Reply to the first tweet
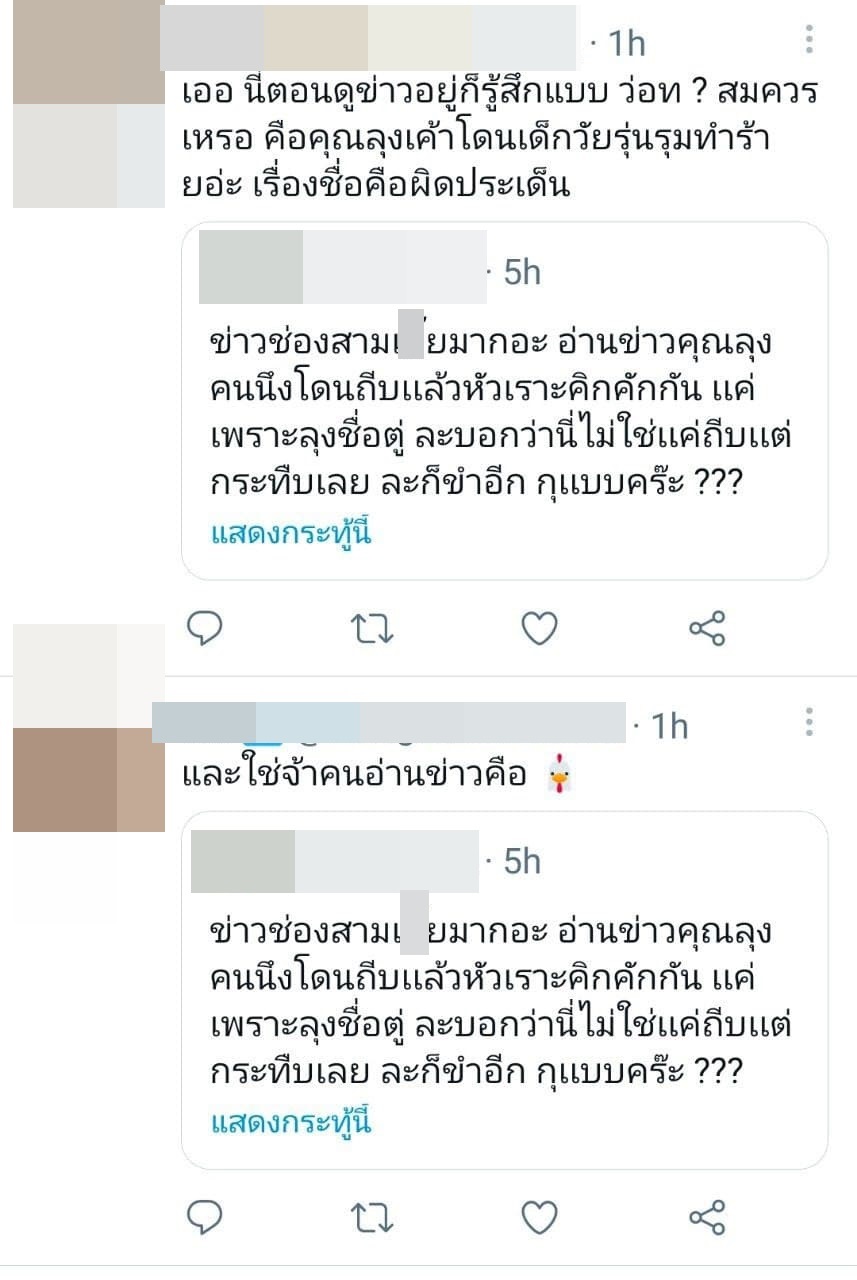Screen dimensions: 857x1280 204,627
